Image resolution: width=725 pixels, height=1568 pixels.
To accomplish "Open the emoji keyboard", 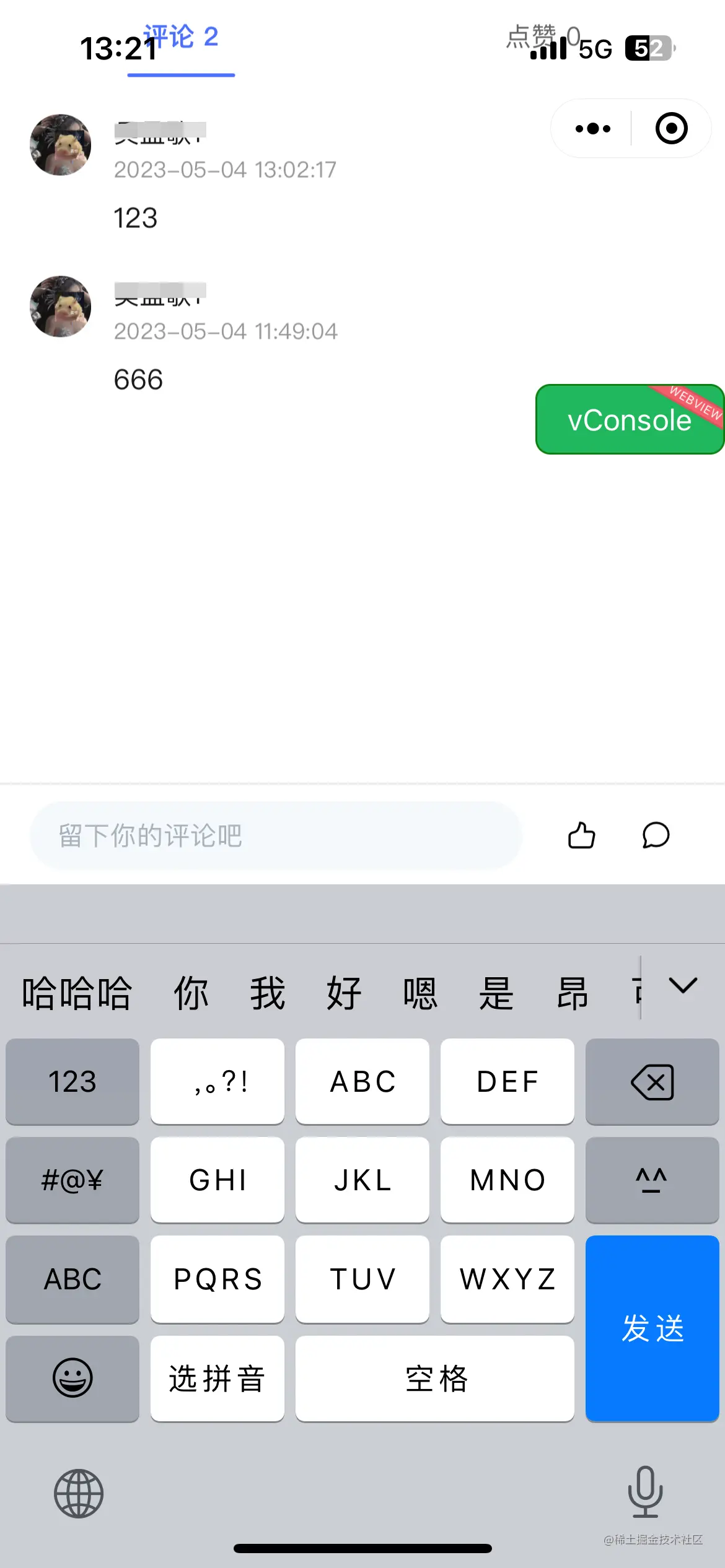I will pyautogui.click(x=72, y=1378).
